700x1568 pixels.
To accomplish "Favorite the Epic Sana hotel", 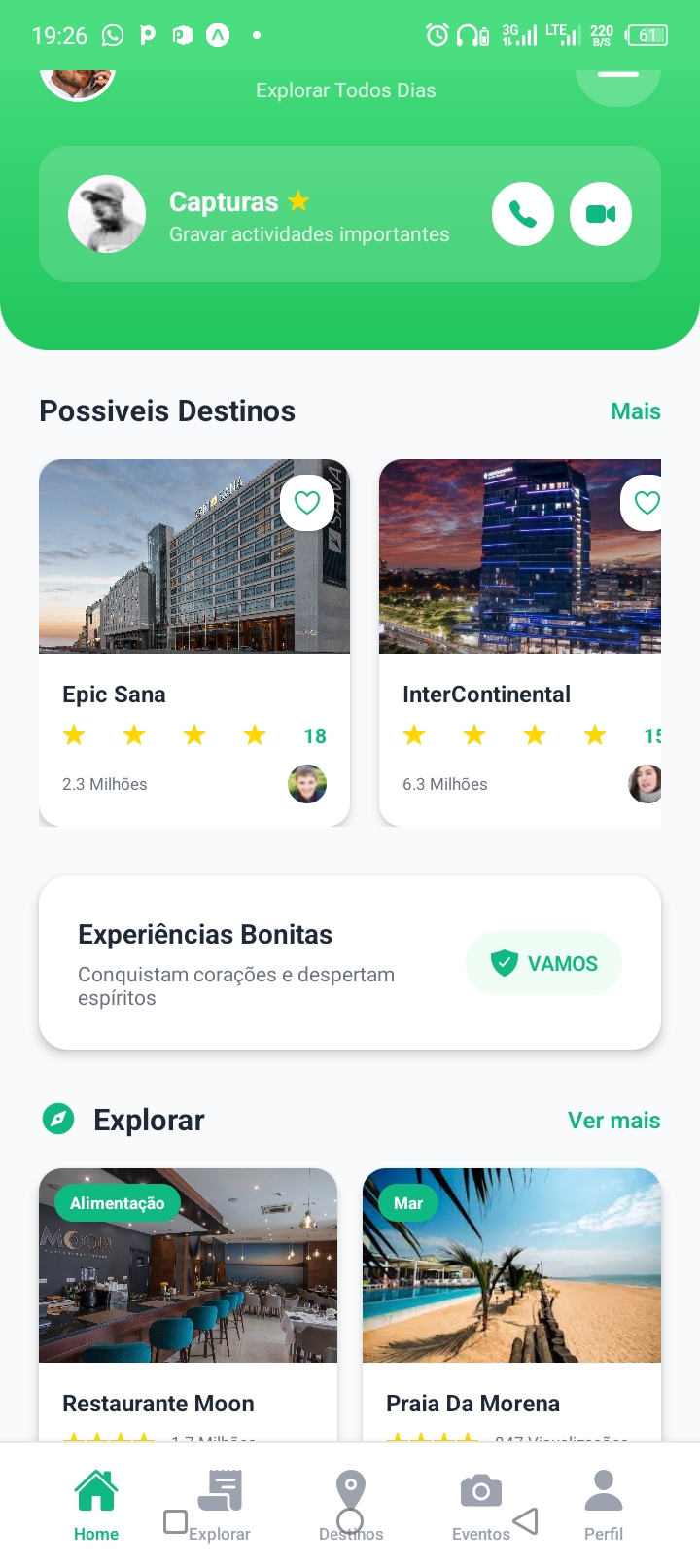I will click(x=307, y=503).
